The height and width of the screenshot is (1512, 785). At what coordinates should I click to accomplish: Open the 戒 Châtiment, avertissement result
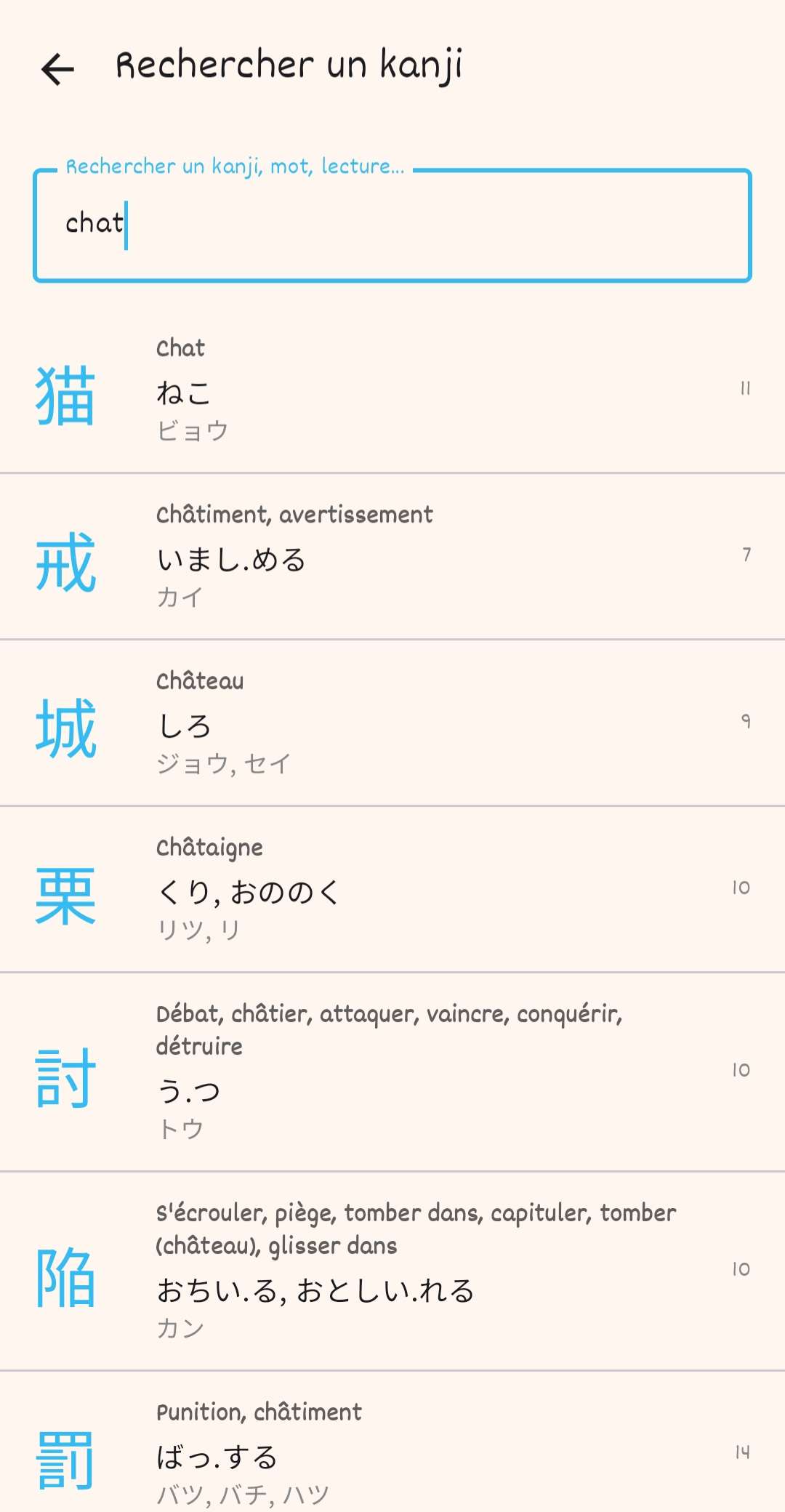tap(392, 557)
